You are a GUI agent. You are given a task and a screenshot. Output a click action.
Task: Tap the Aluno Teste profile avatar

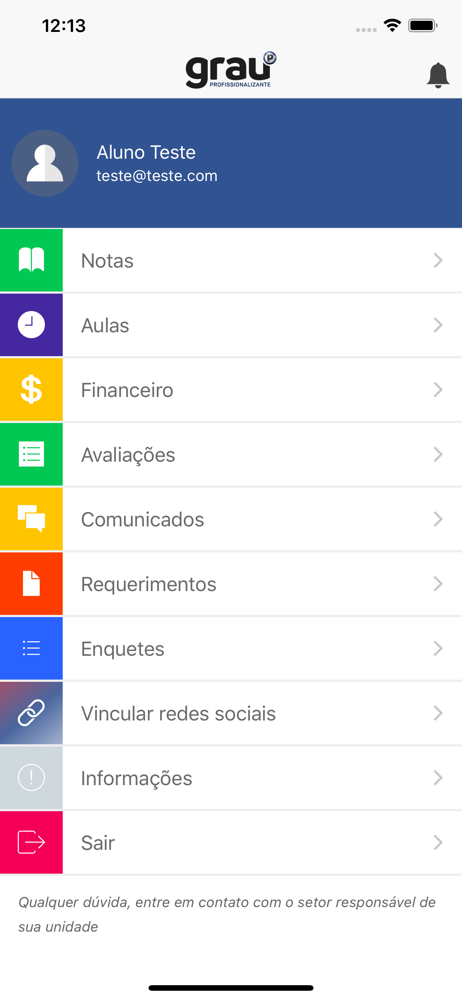pos(45,163)
